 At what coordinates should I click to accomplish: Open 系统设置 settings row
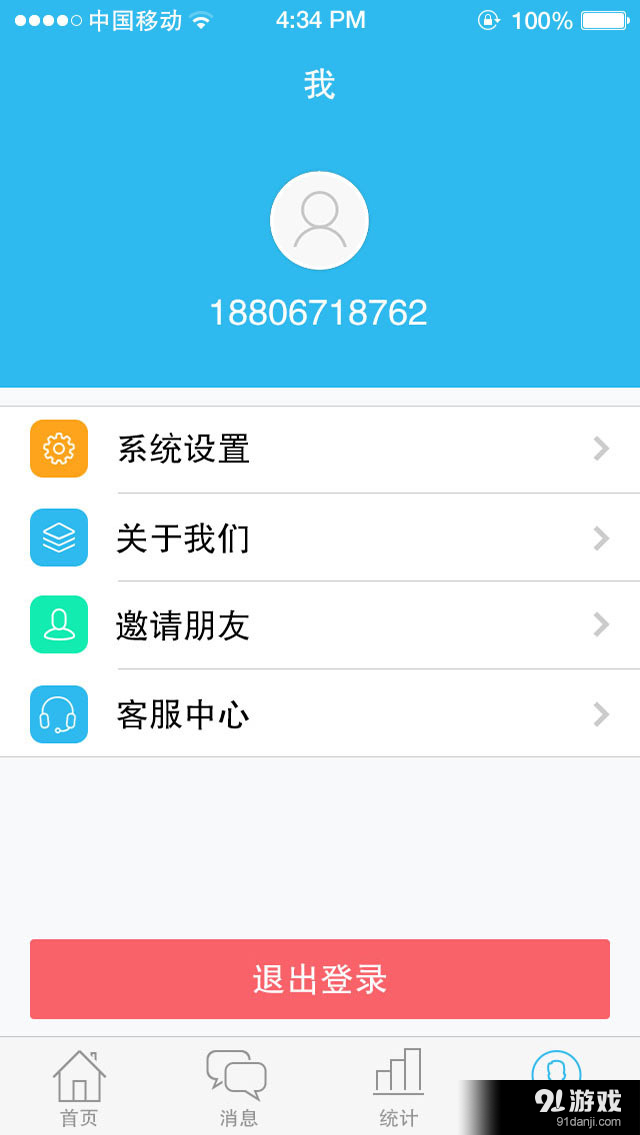pyautogui.click(x=320, y=450)
